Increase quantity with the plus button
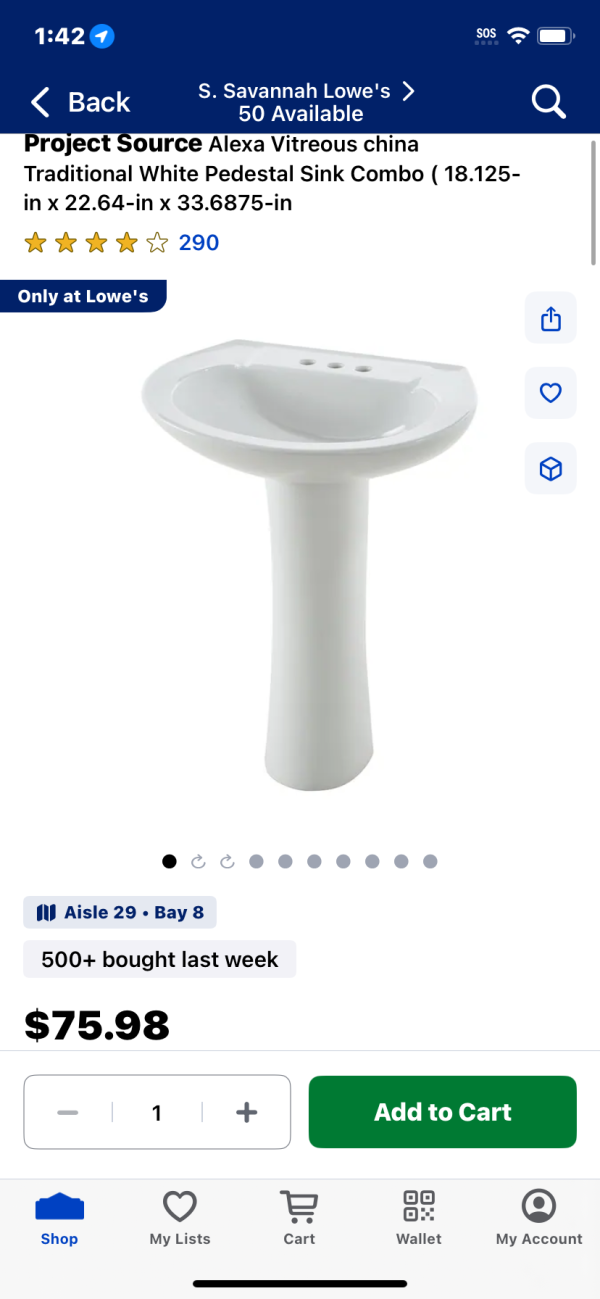Viewport: 600px width, 1299px height. pos(246,1112)
